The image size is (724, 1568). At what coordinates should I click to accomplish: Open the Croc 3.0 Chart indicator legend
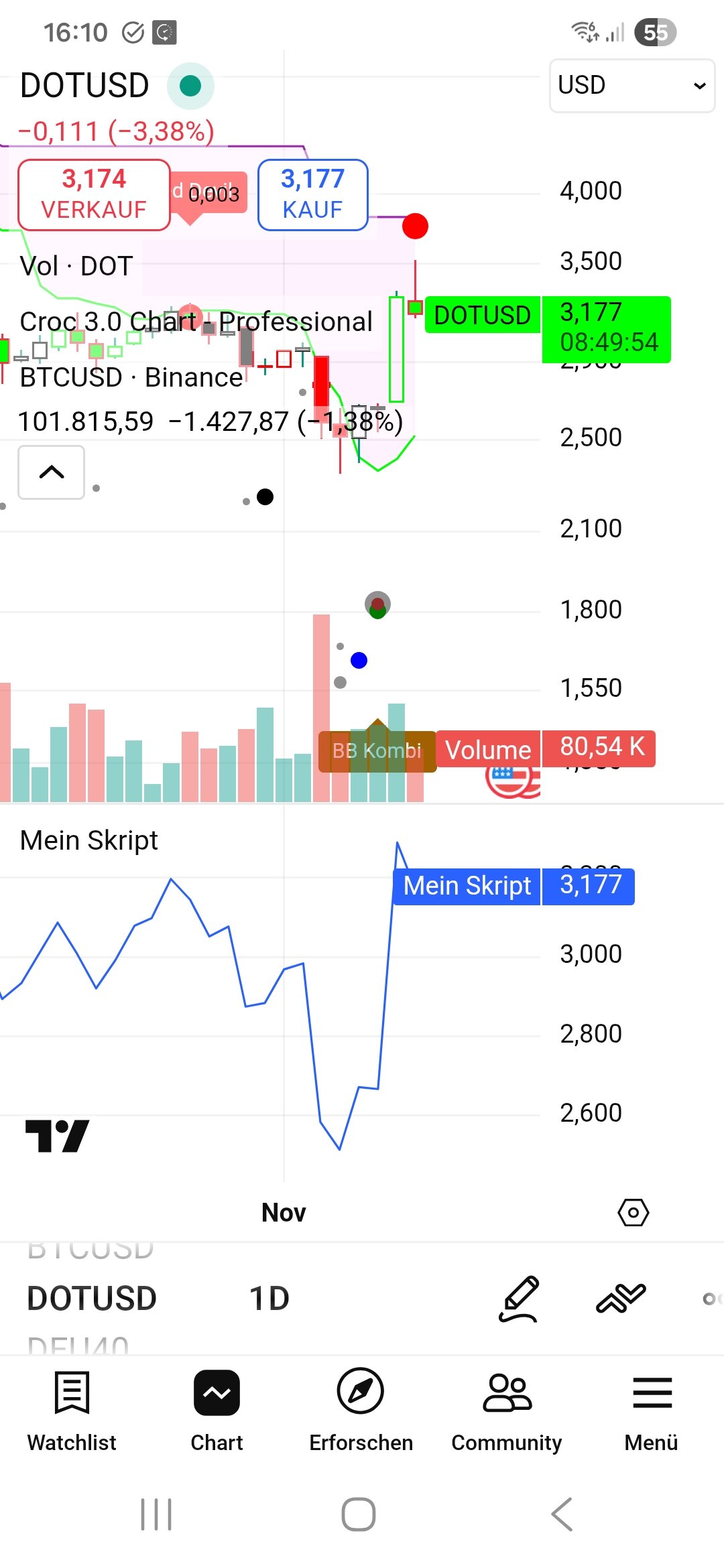pos(196,322)
